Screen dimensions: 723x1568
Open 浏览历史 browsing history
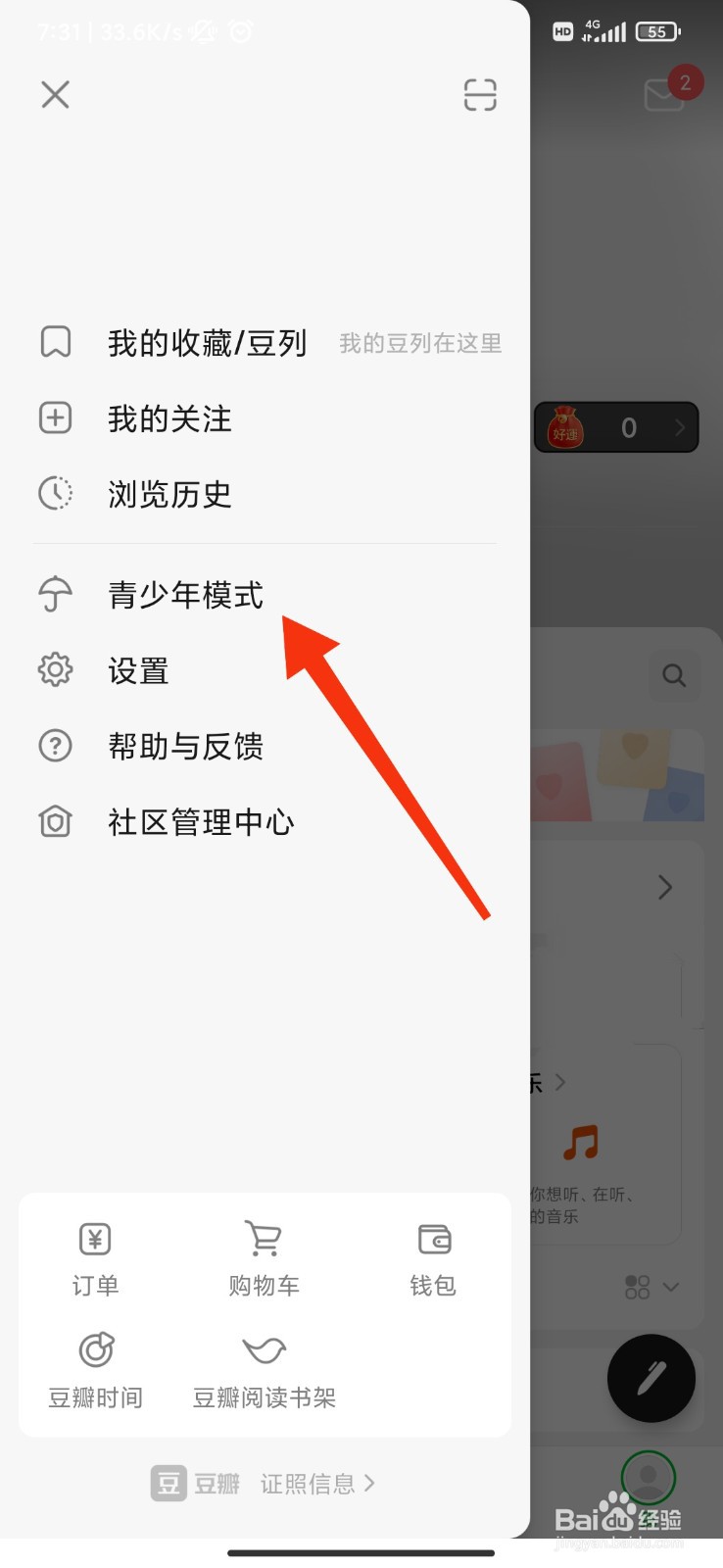click(169, 494)
